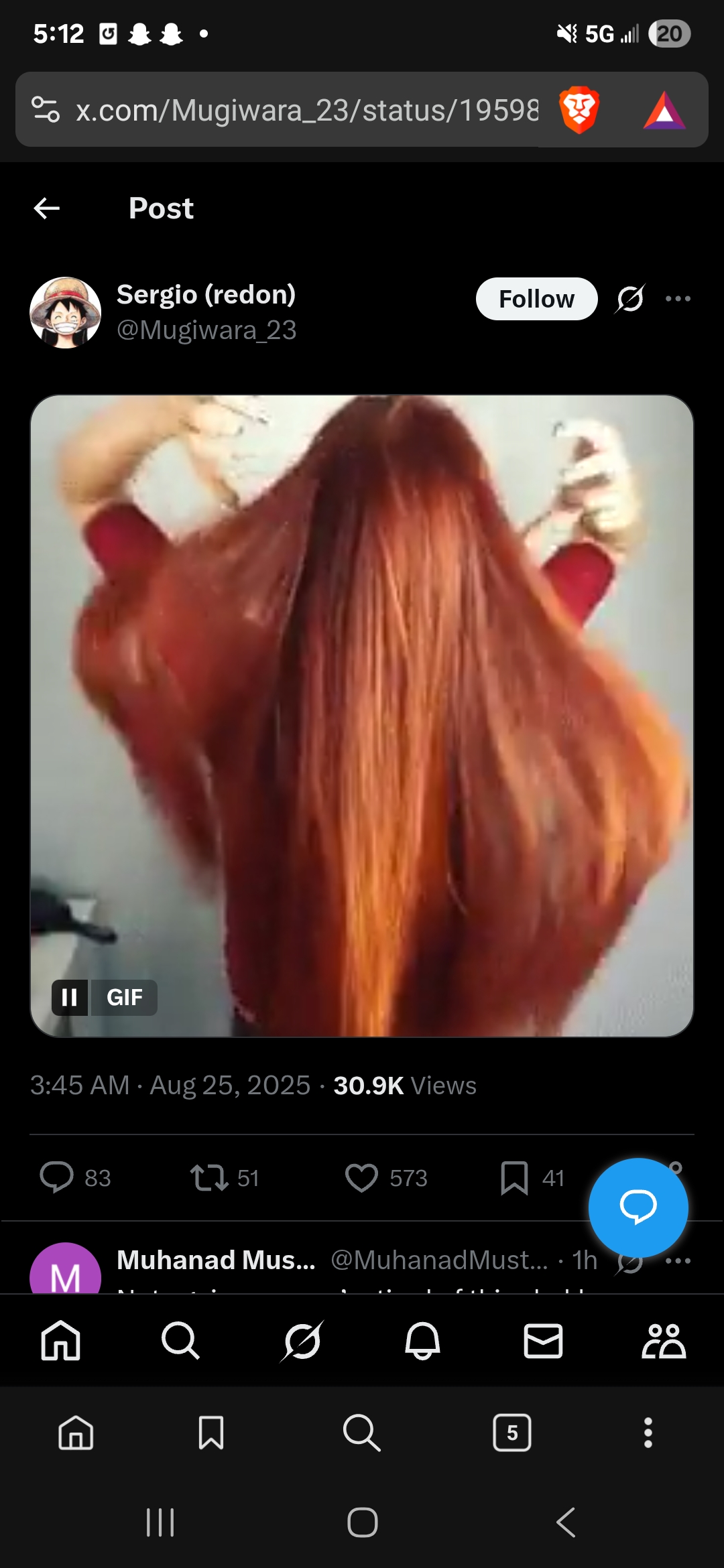Screen dimensions: 724x1568
Task: Open Grok icon beside the Follow button
Action: [630, 299]
